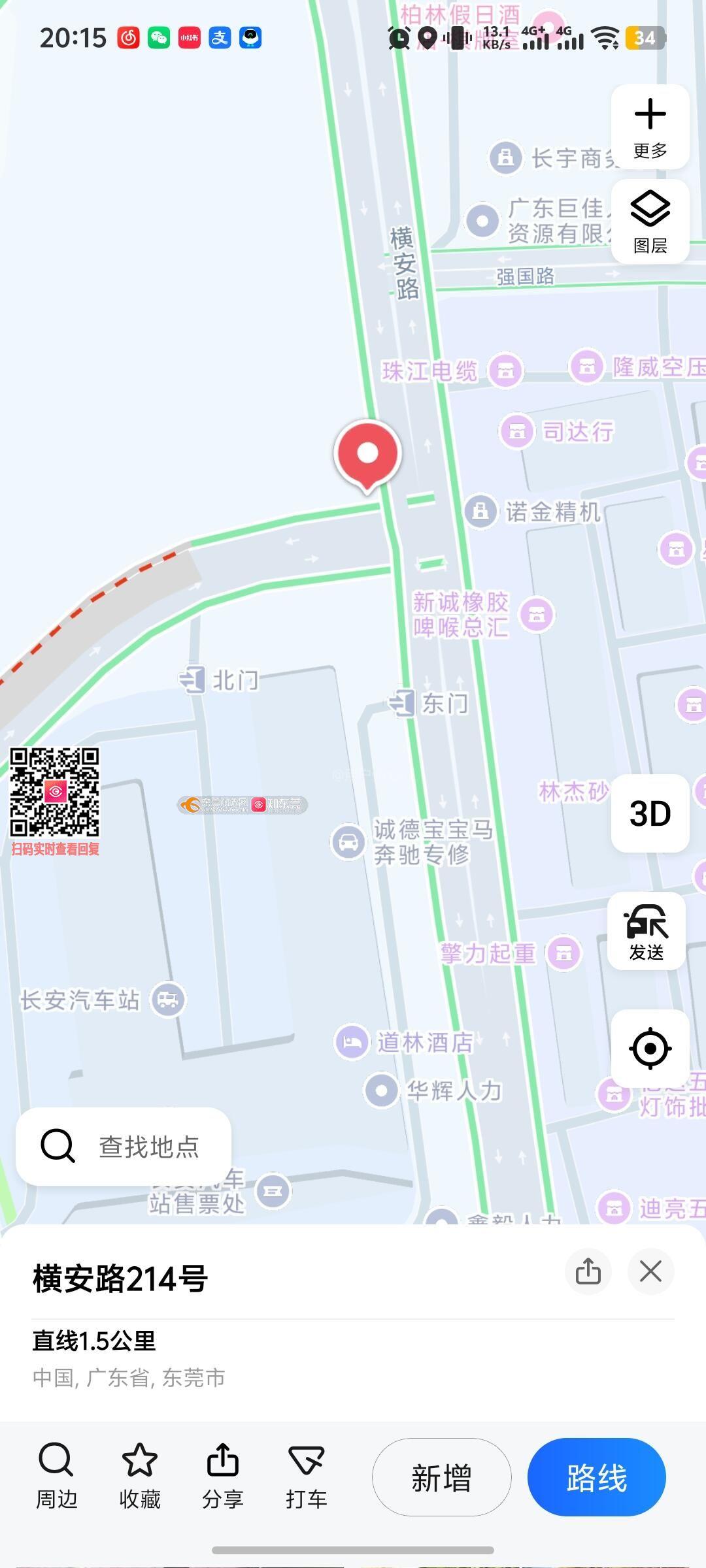Image resolution: width=706 pixels, height=1568 pixels.
Task: Share 横安路214号 via the card's share icon
Action: 588,1271
